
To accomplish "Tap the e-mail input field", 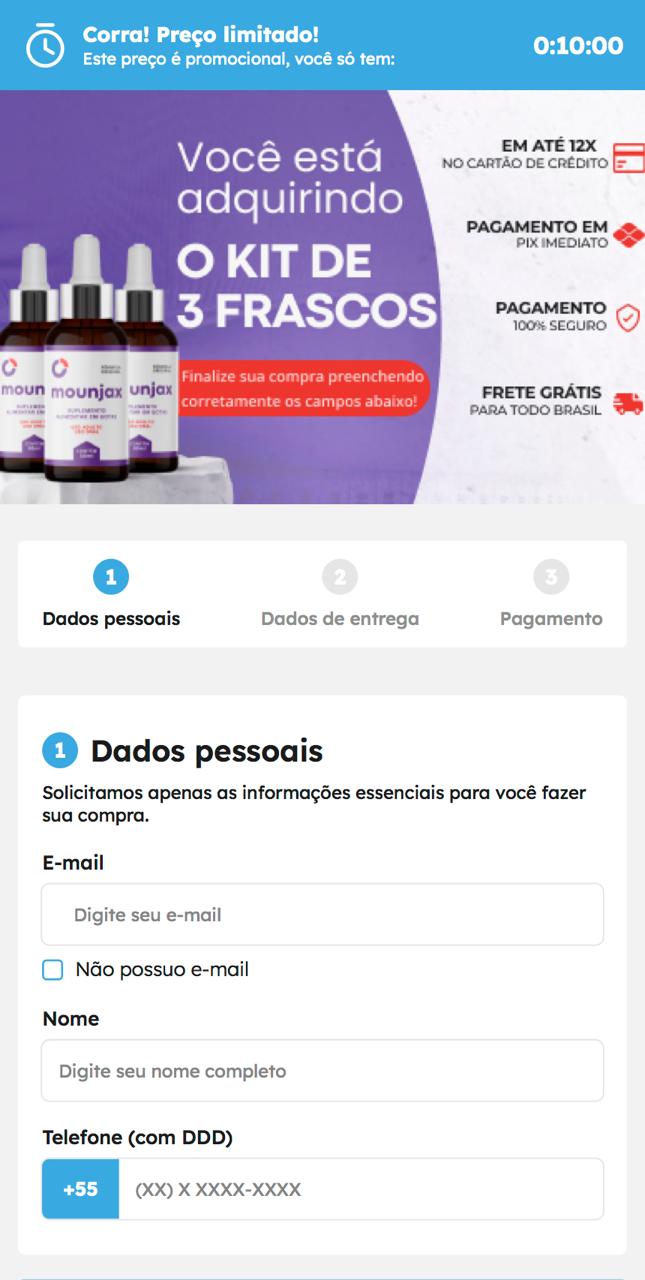I will pyautogui.click(x=322, y=914).
